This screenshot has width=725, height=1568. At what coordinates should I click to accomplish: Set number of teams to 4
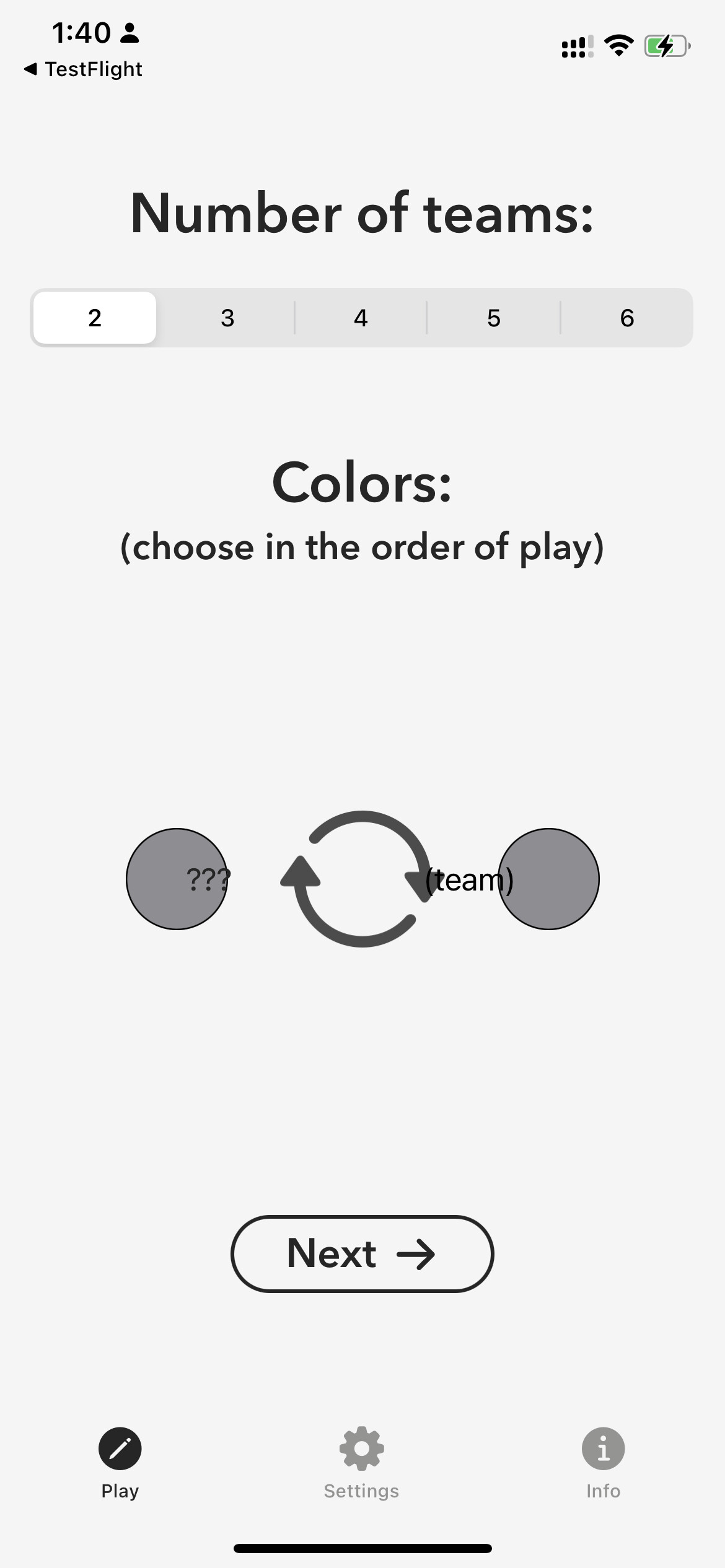(361, 318)
